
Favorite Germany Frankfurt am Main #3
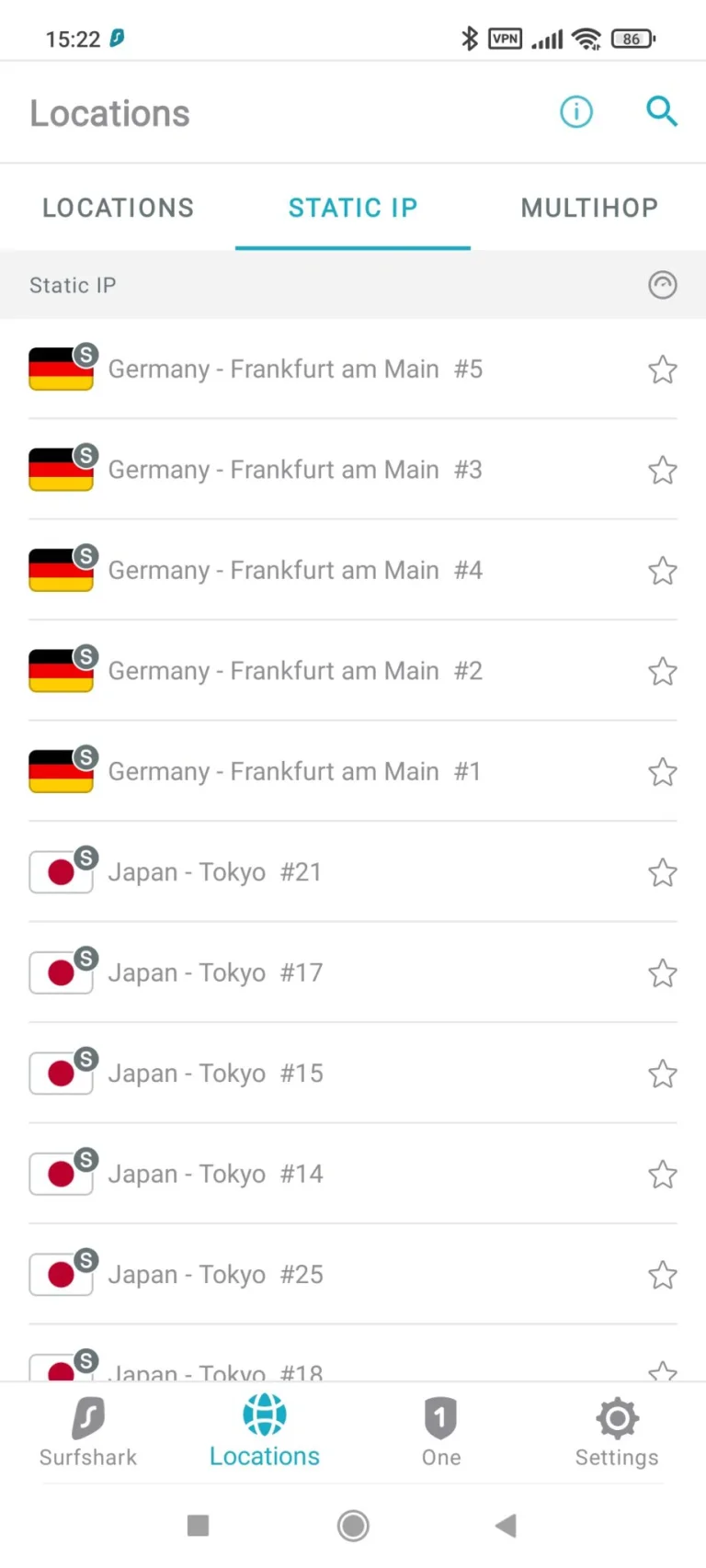tap(662, 471)
